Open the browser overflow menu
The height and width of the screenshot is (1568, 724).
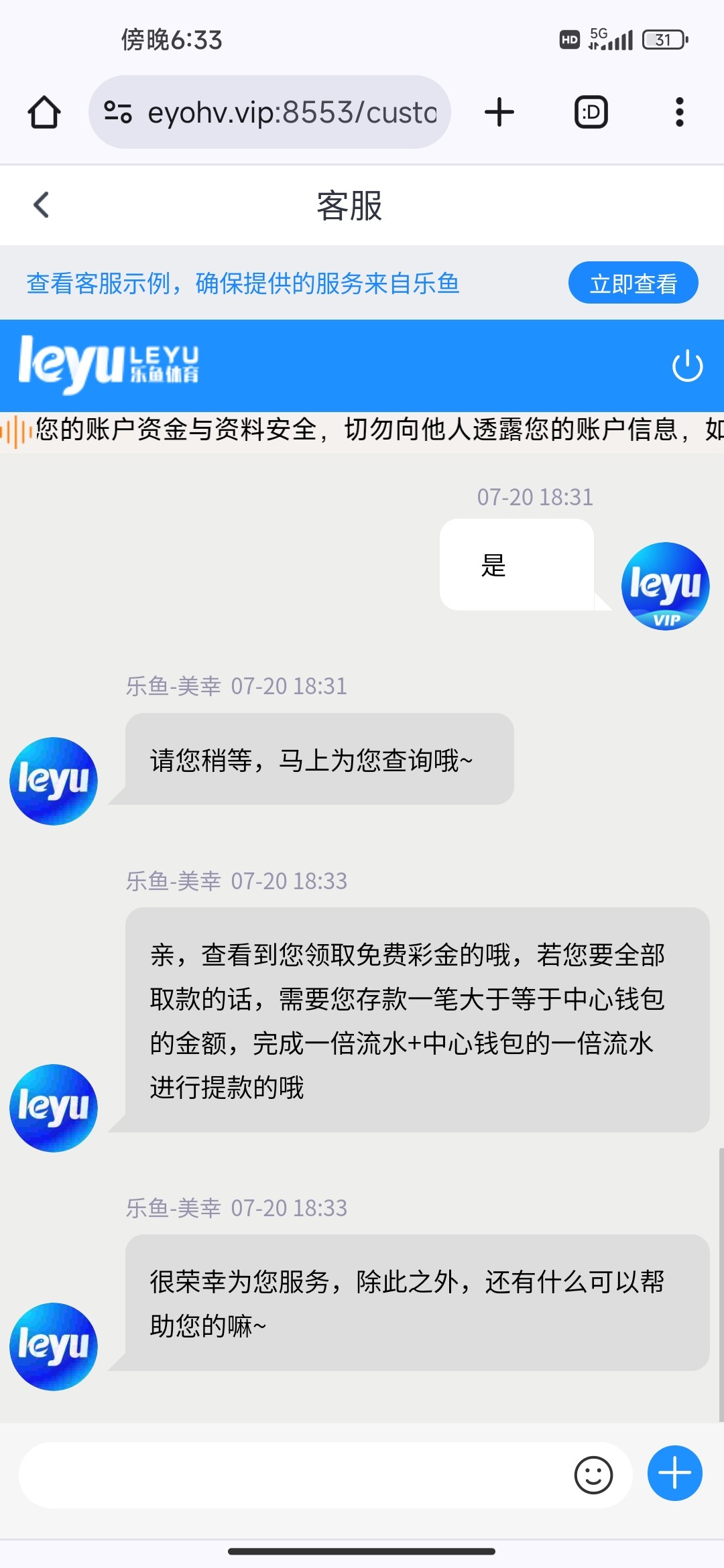pyautogui.click(x=679, y=112)
